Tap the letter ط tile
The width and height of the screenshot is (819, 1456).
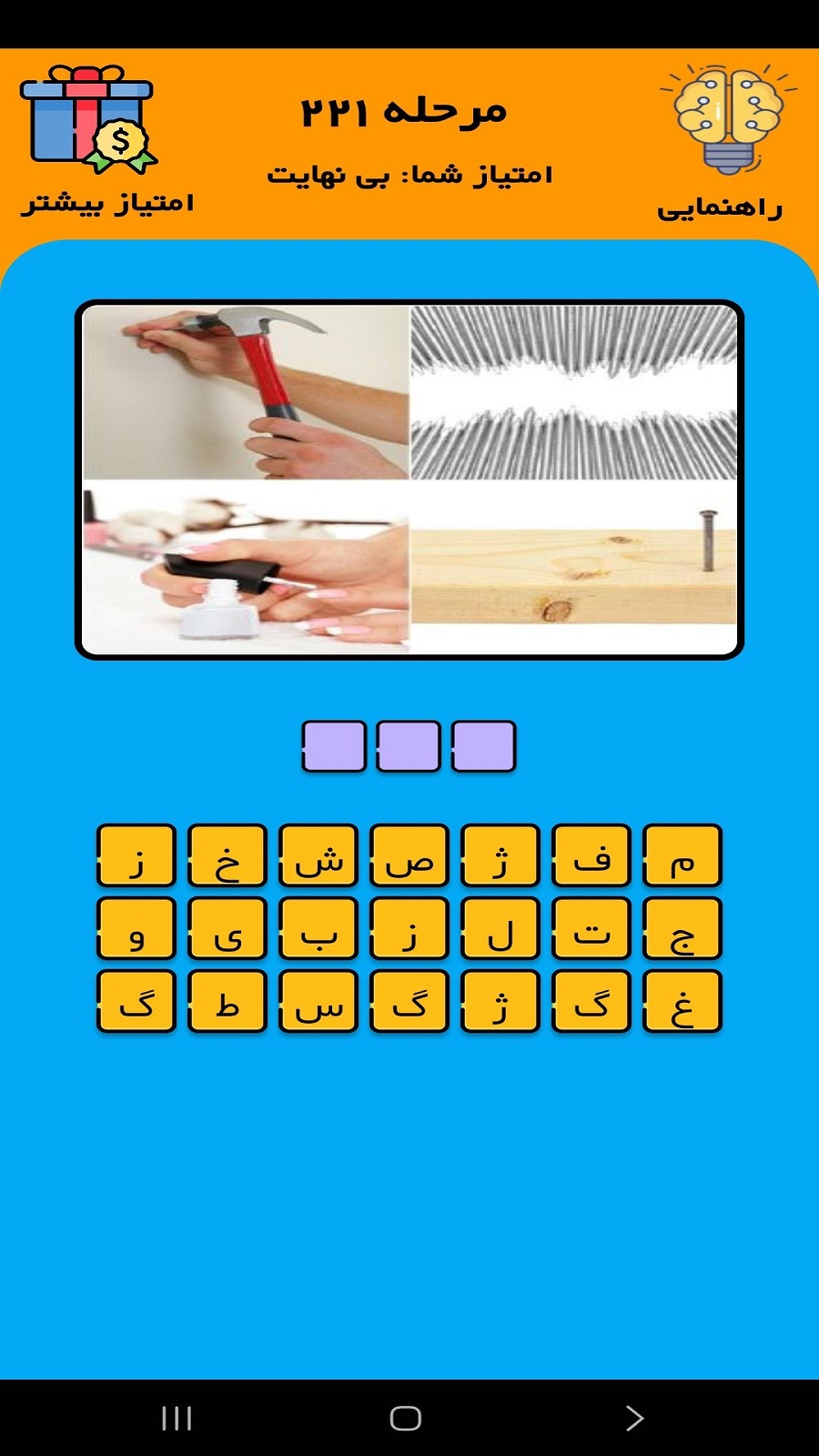point(227,1002)
